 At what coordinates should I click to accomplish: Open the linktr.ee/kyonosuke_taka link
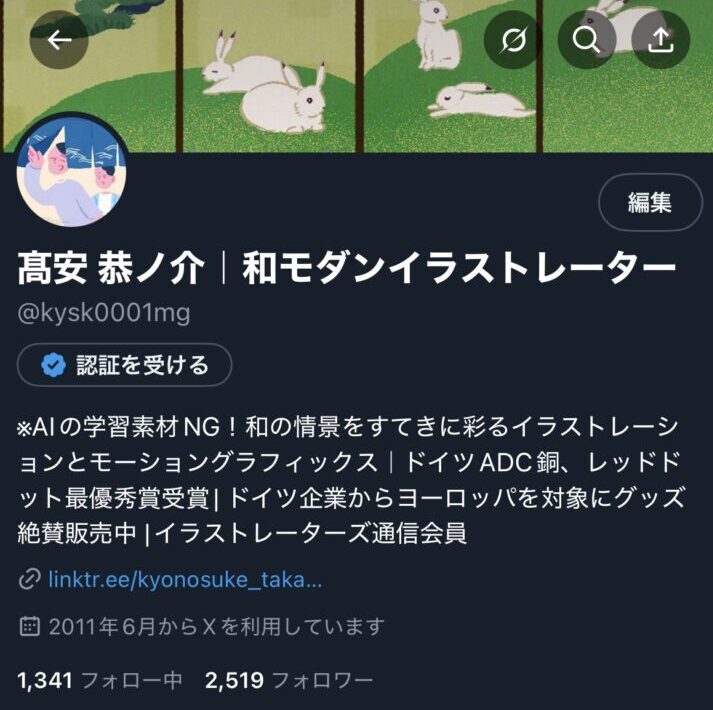click(184, 579)
